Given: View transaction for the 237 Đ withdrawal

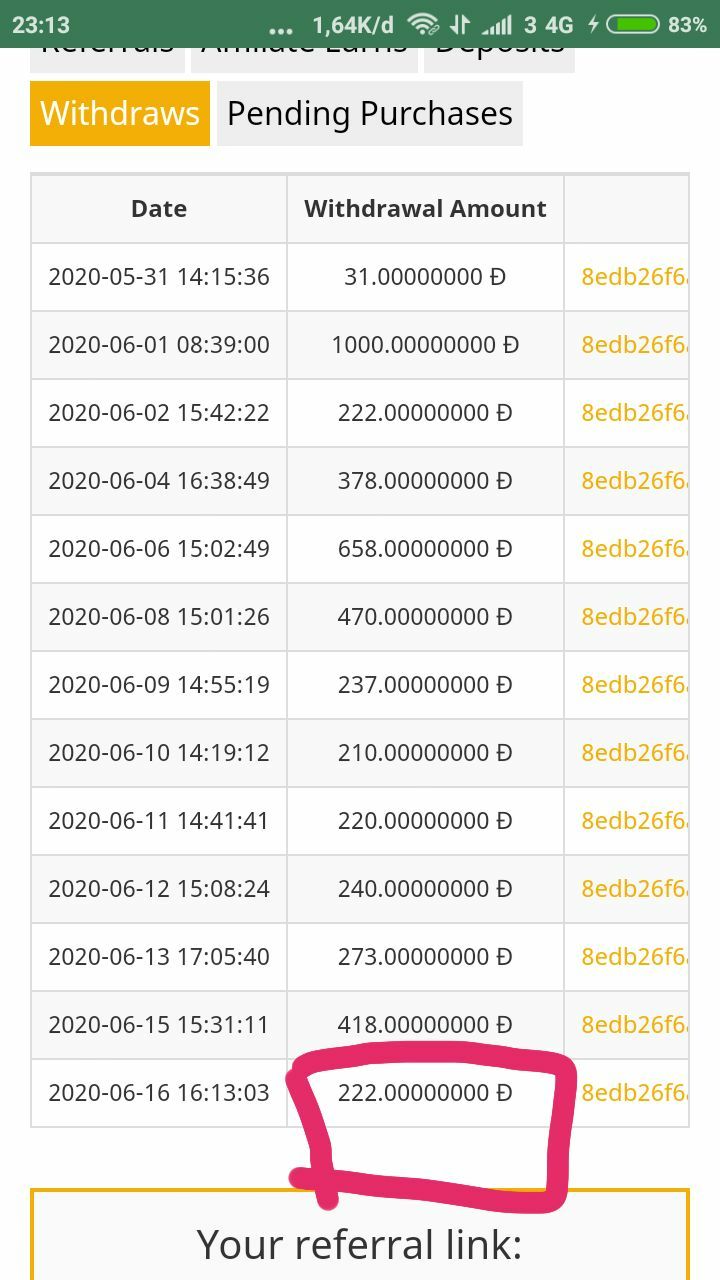Looking at the screenshot, I should point(634,685).
